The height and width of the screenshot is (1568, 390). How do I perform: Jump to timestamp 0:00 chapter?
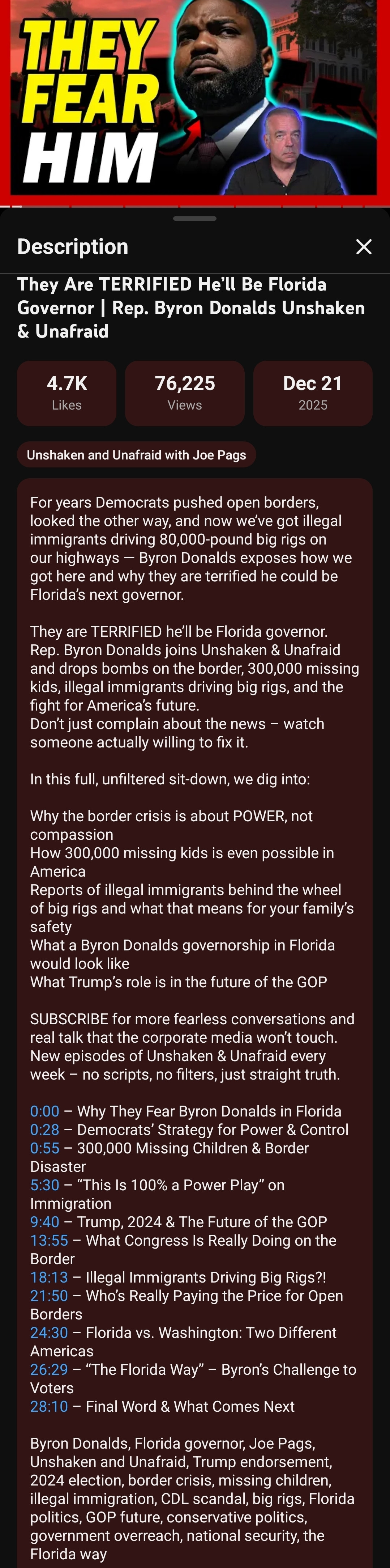44,1111
